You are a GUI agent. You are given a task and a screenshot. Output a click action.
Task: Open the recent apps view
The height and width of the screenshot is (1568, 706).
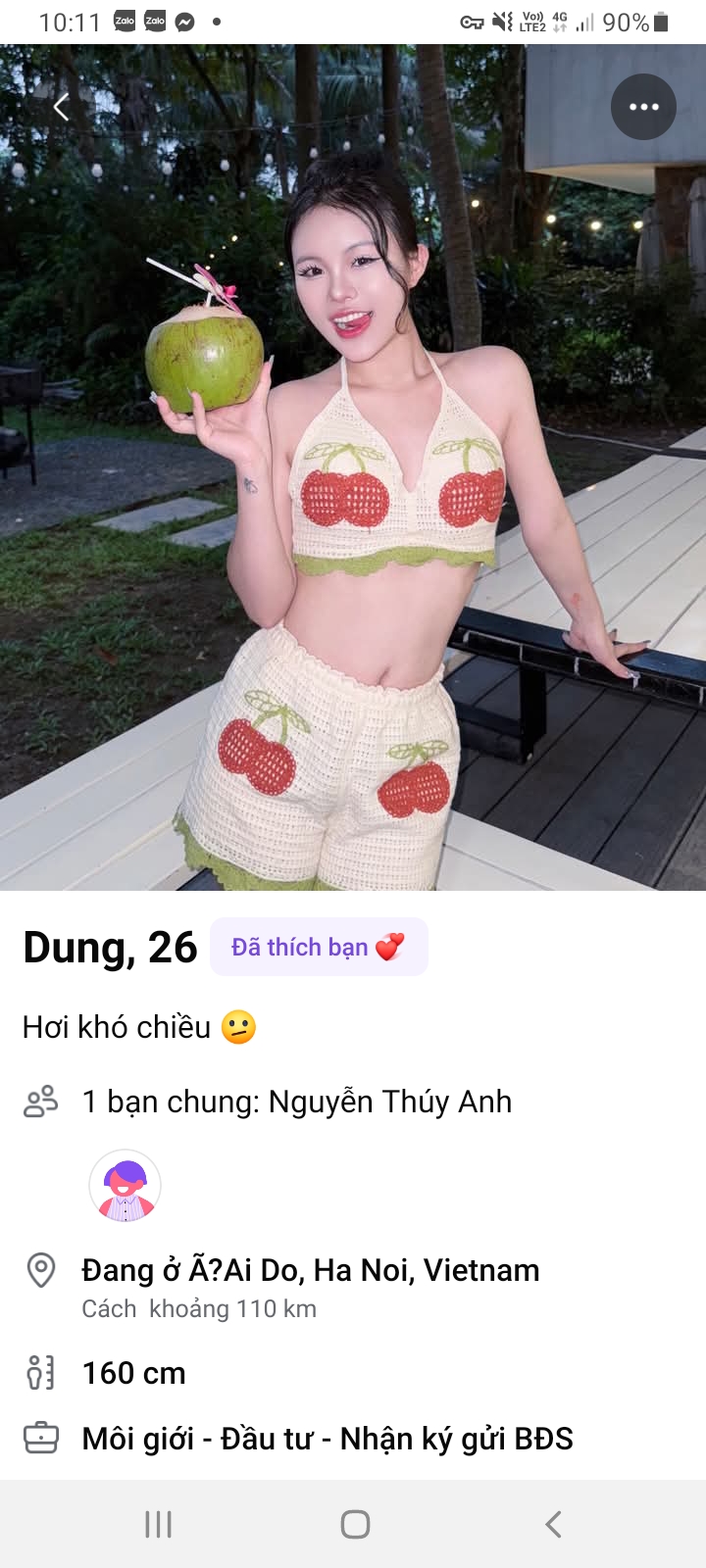coord(158,1524)
